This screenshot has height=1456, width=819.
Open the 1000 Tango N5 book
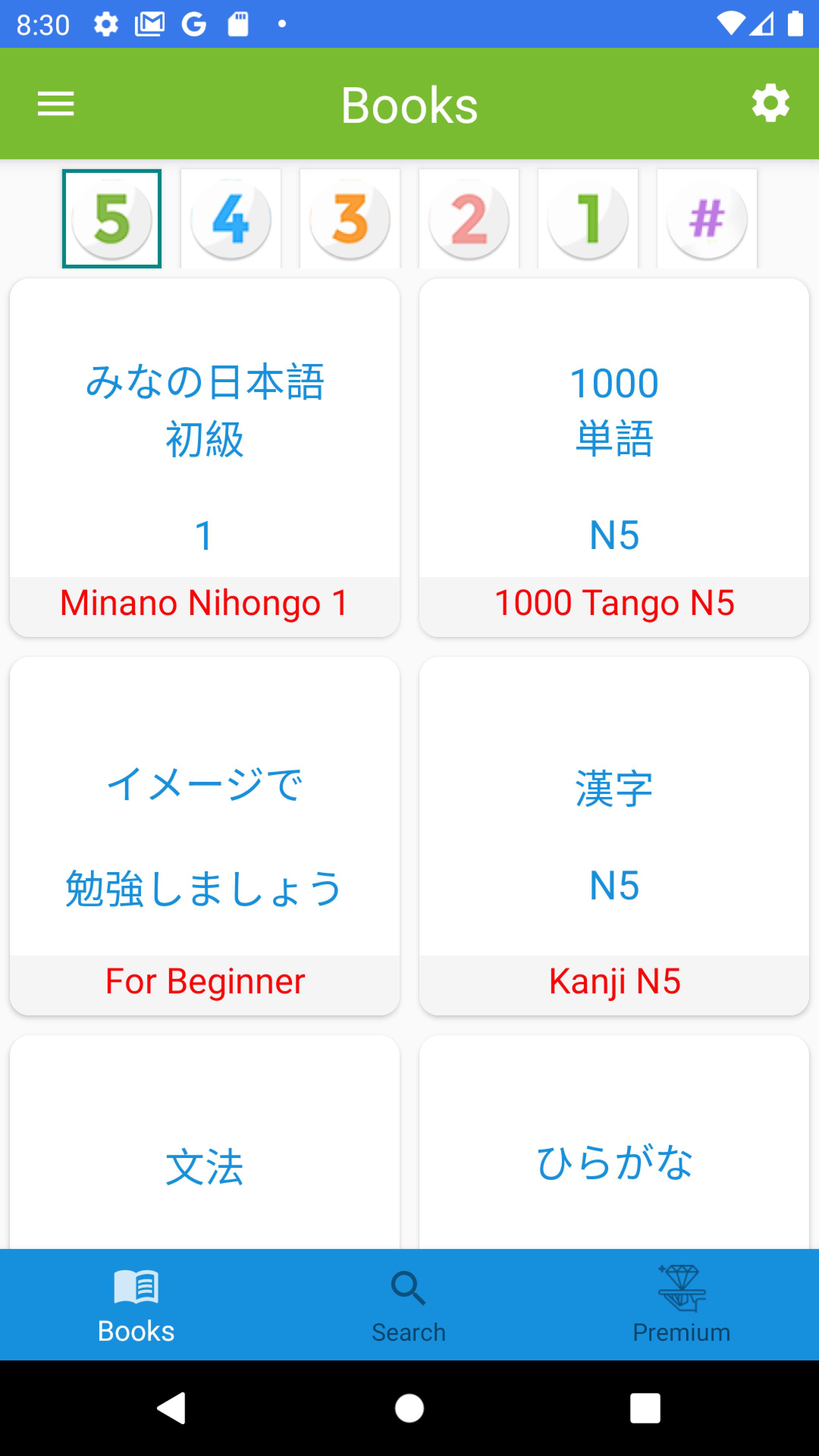[614, 458]
